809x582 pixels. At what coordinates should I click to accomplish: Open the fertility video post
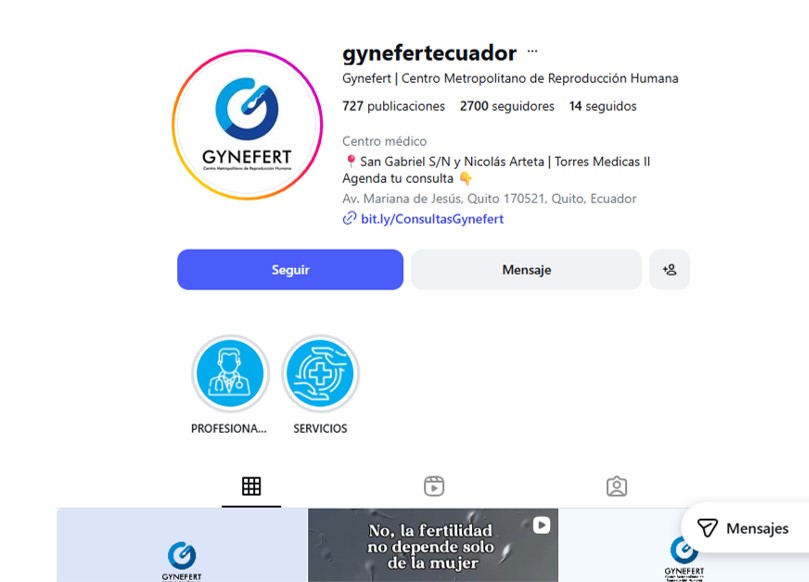point(432,545)
